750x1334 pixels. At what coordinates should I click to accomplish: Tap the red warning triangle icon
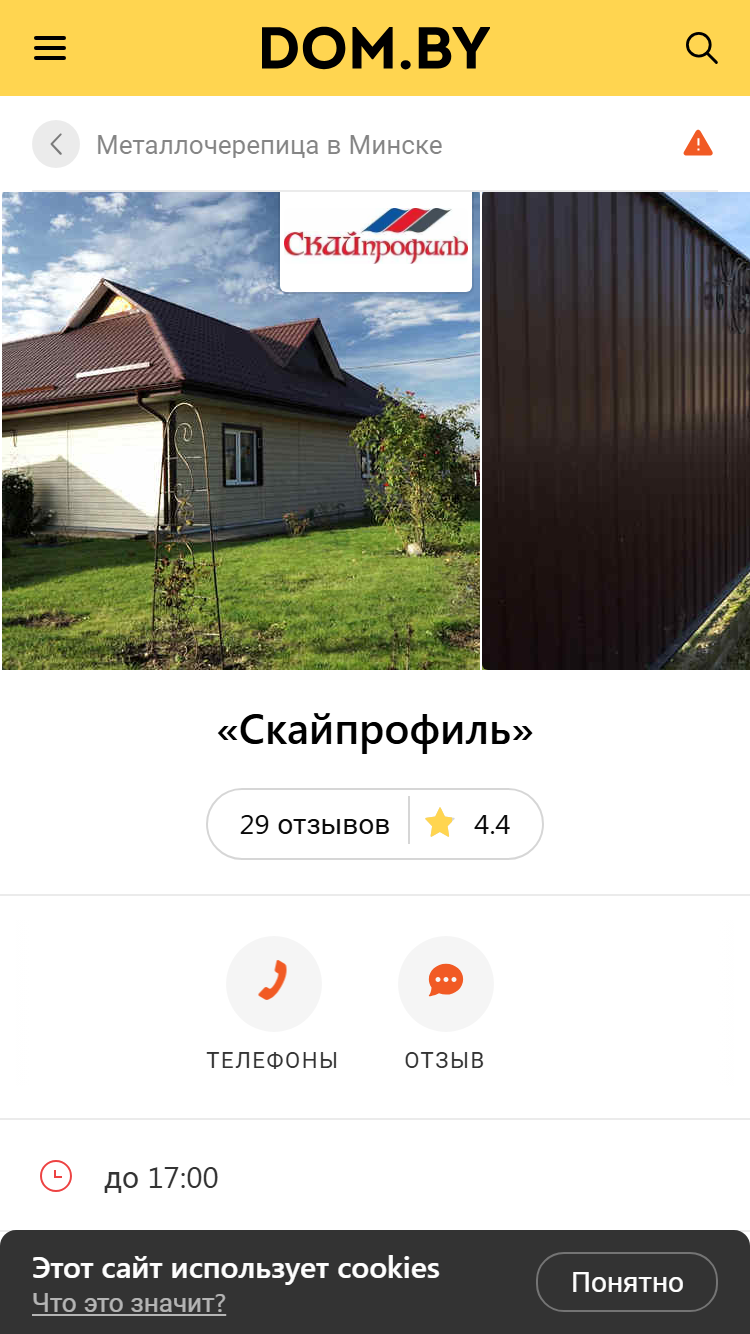point(698,144)
